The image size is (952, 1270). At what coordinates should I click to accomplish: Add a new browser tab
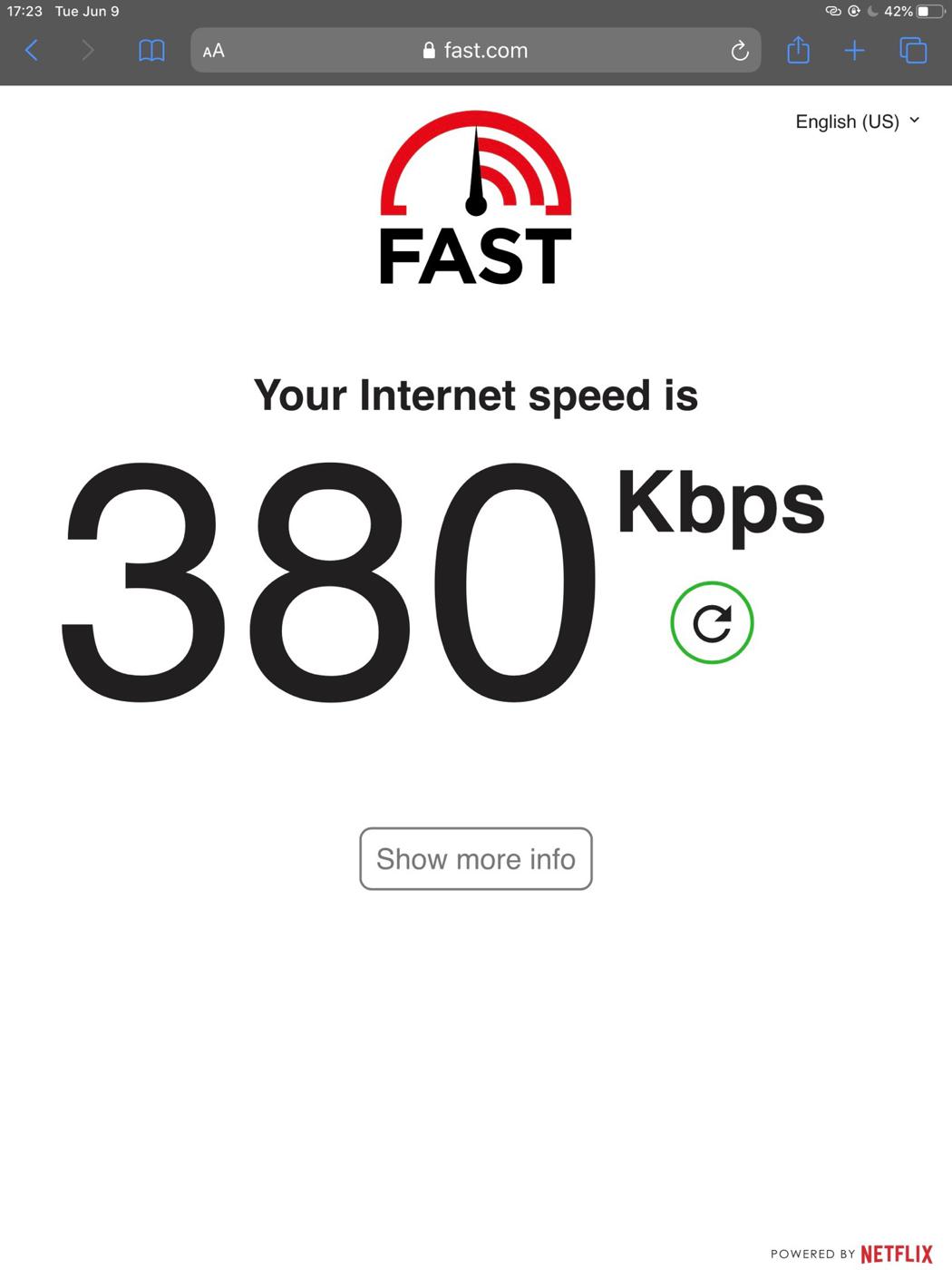tap(854, 50)
